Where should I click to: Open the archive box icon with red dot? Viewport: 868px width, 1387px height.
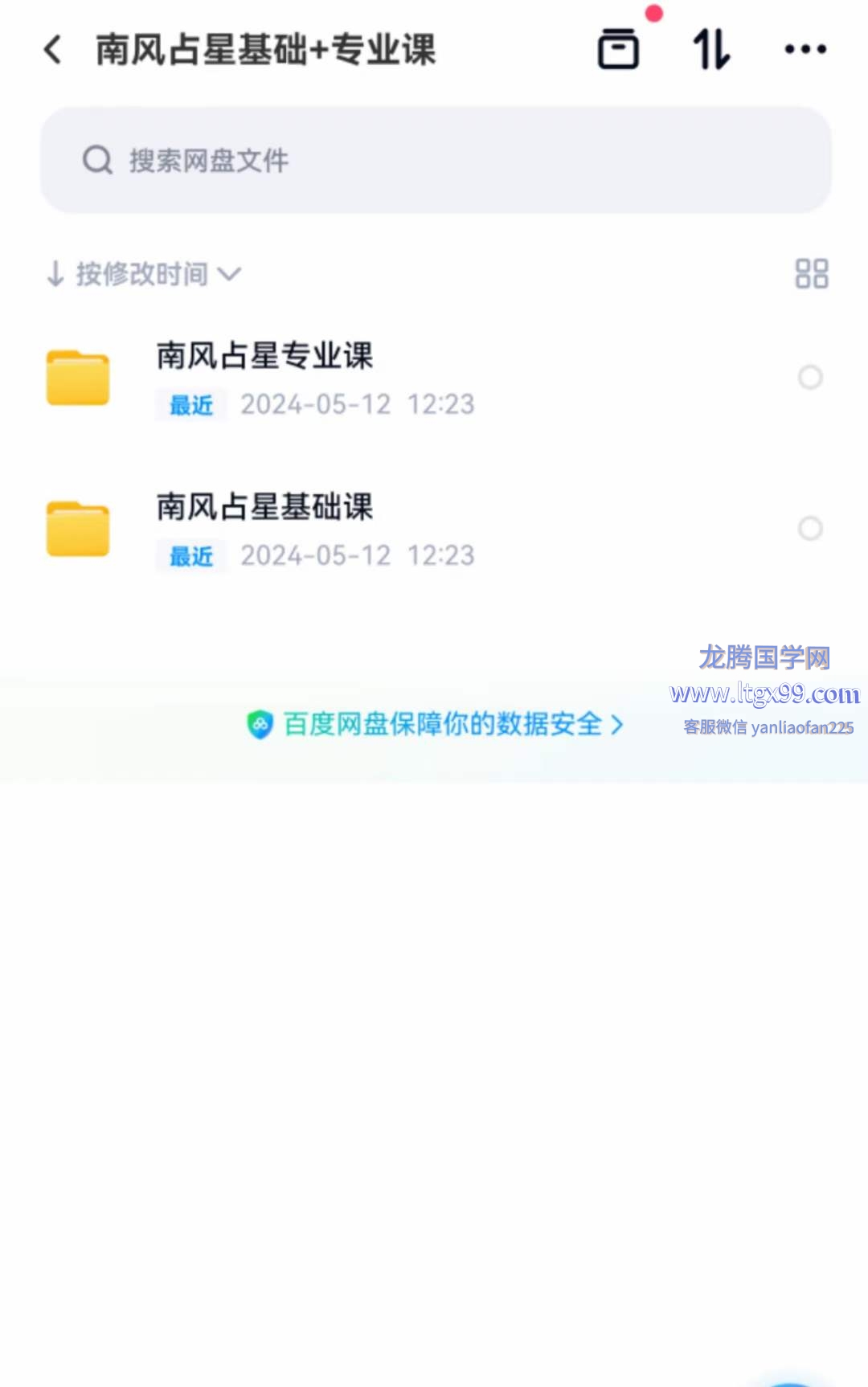point(618,50)
